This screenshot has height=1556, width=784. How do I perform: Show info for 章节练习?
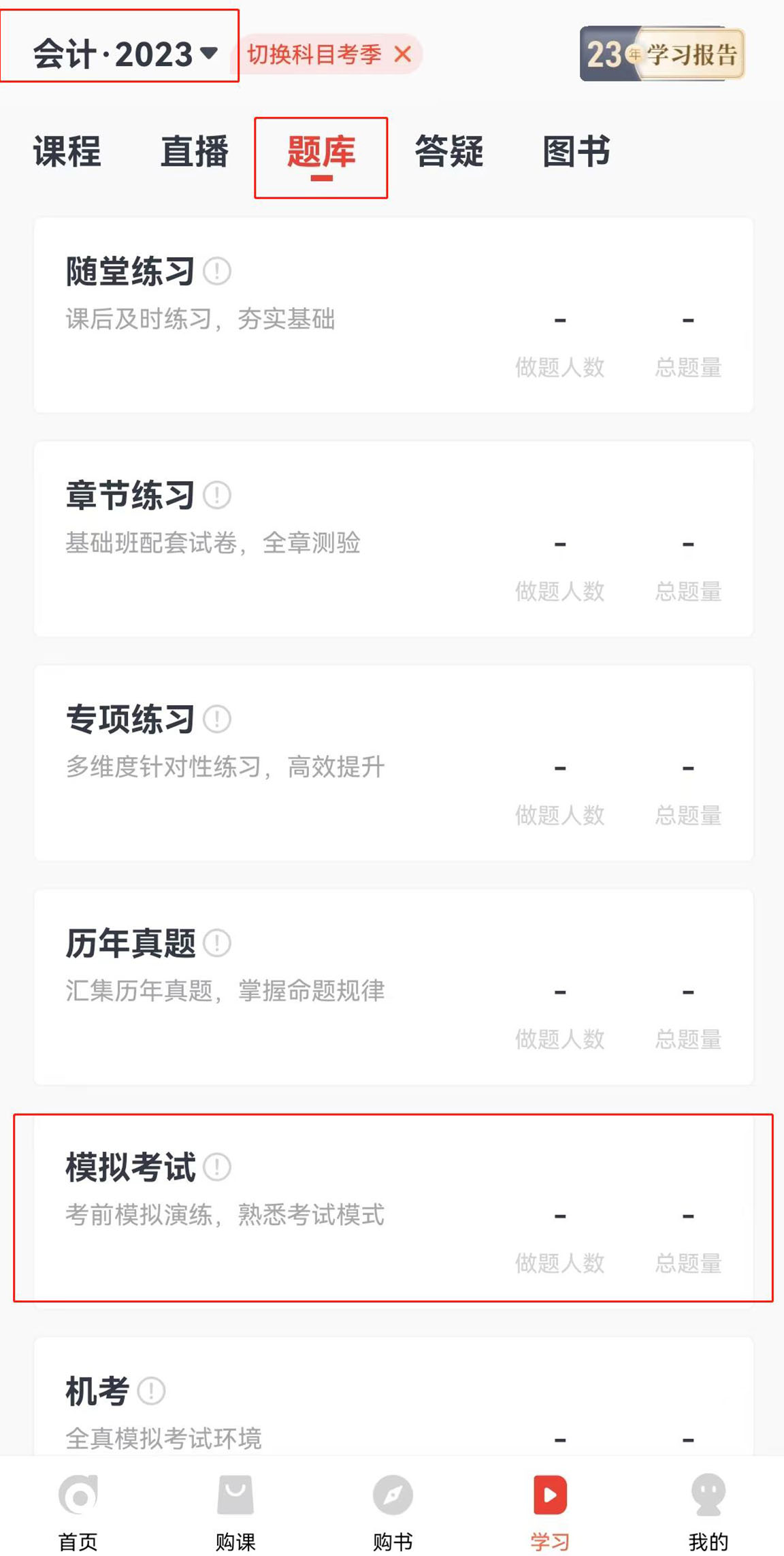(x=217, y=495)
